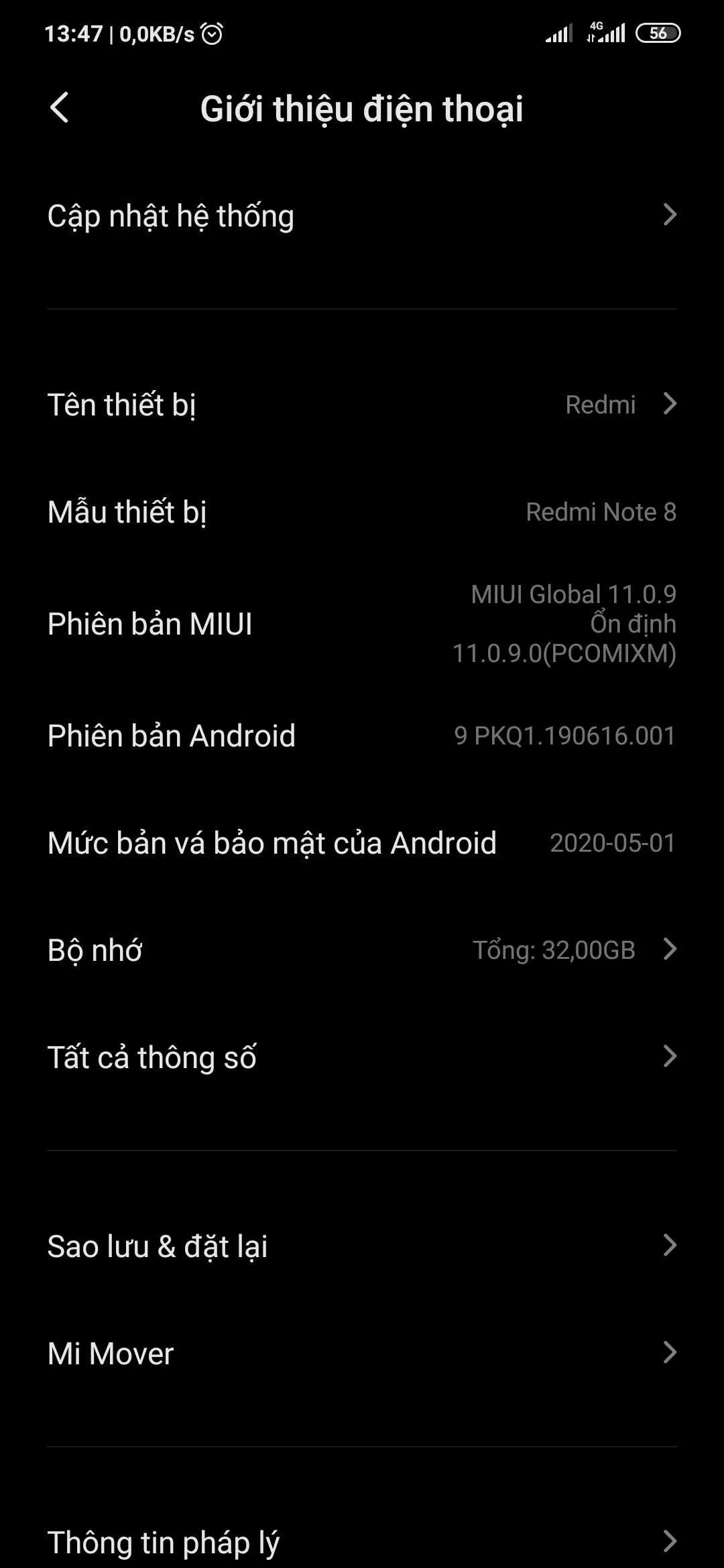This screenshot has height=1568, width=724.
Task: Tap the Phiên bản Android row
Action: 362,736
